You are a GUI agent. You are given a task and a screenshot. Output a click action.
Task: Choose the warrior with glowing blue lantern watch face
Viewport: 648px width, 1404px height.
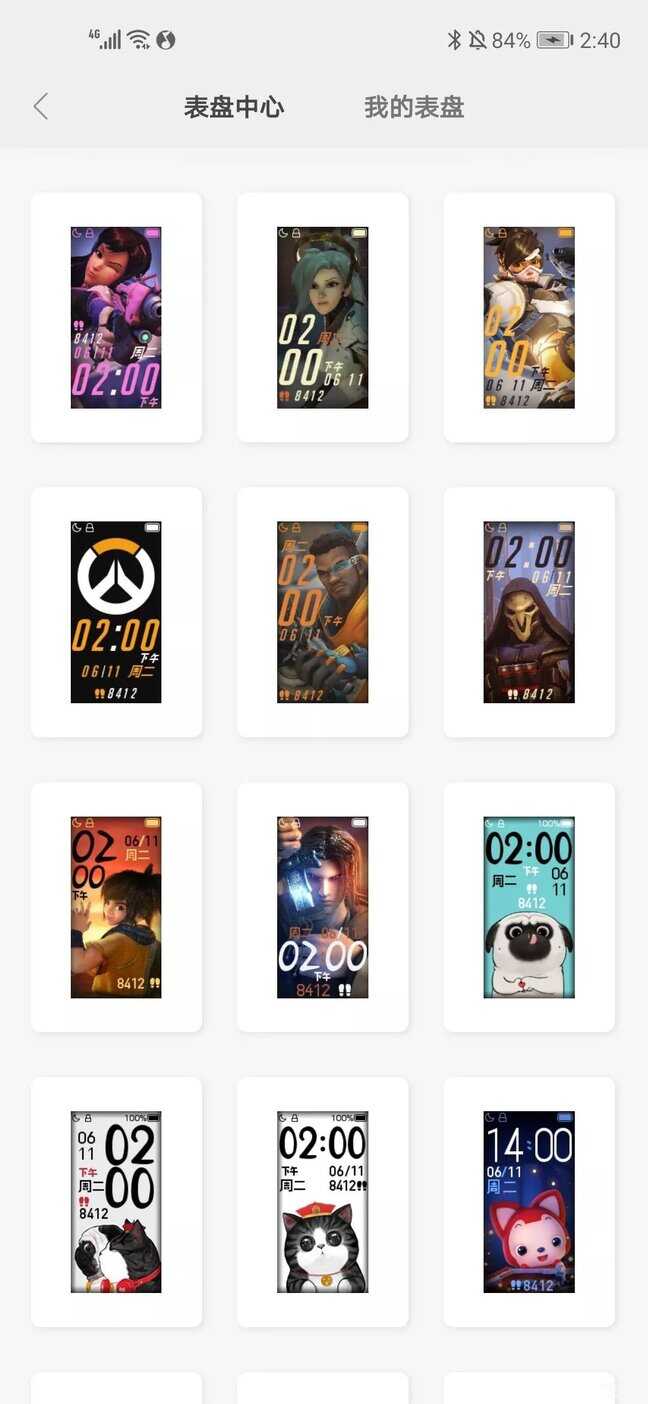(322, 907)
